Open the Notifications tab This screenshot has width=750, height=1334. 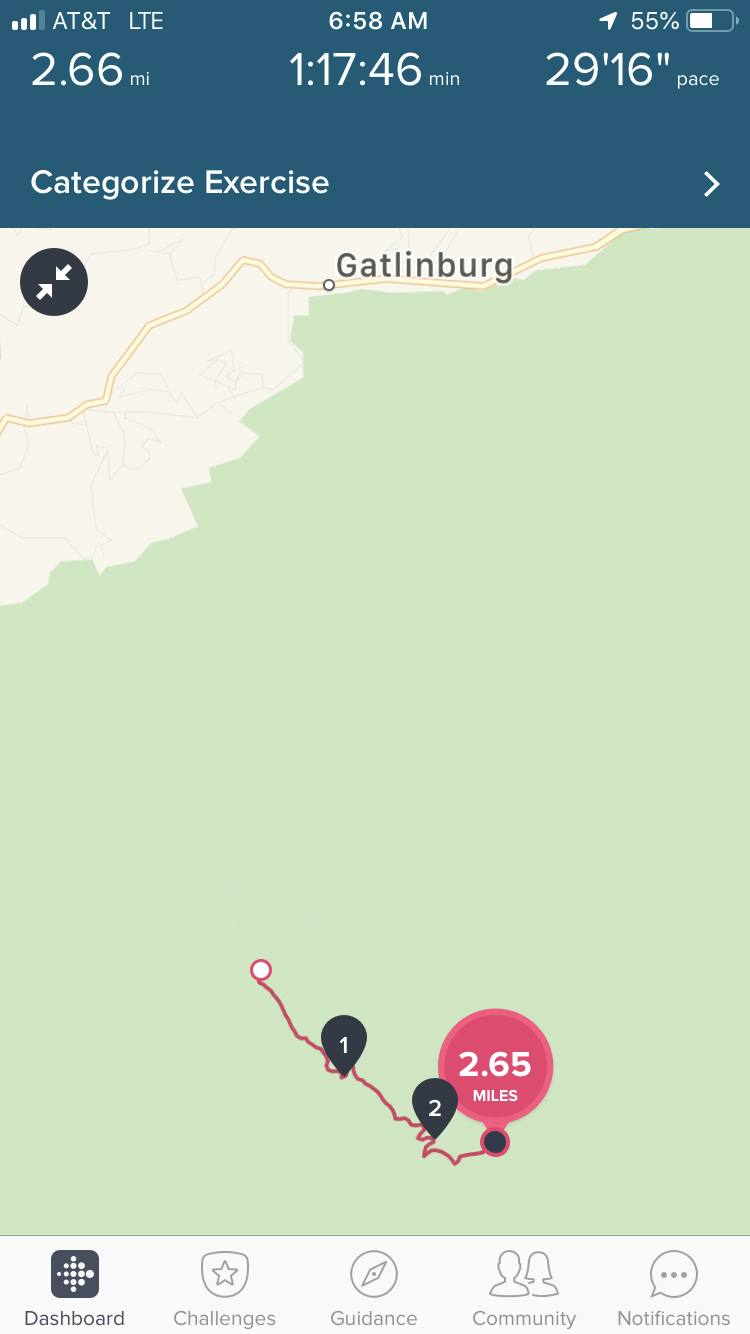[x=673, y=1288]
